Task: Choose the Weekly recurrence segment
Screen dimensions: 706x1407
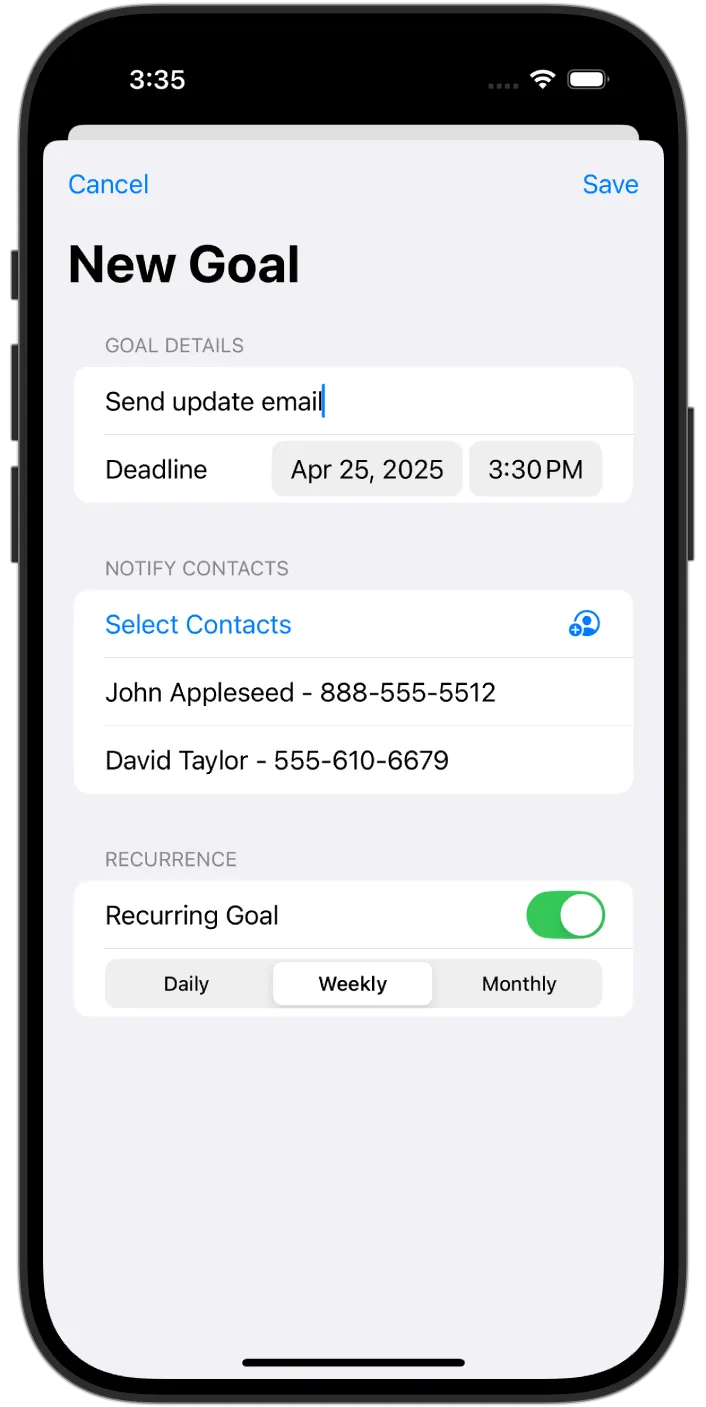Action: click(352, 984)
